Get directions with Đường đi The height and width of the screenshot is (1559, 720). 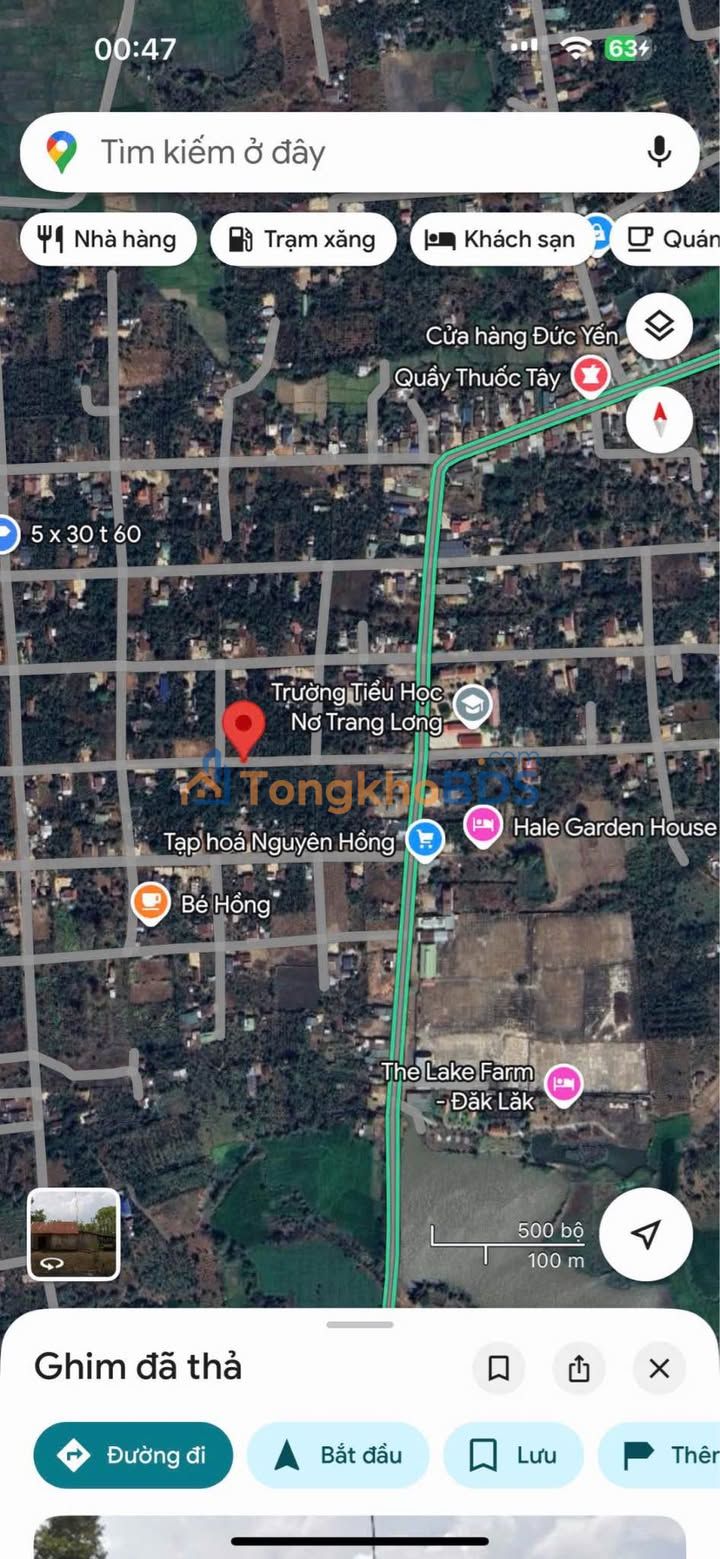point(133,1455)
